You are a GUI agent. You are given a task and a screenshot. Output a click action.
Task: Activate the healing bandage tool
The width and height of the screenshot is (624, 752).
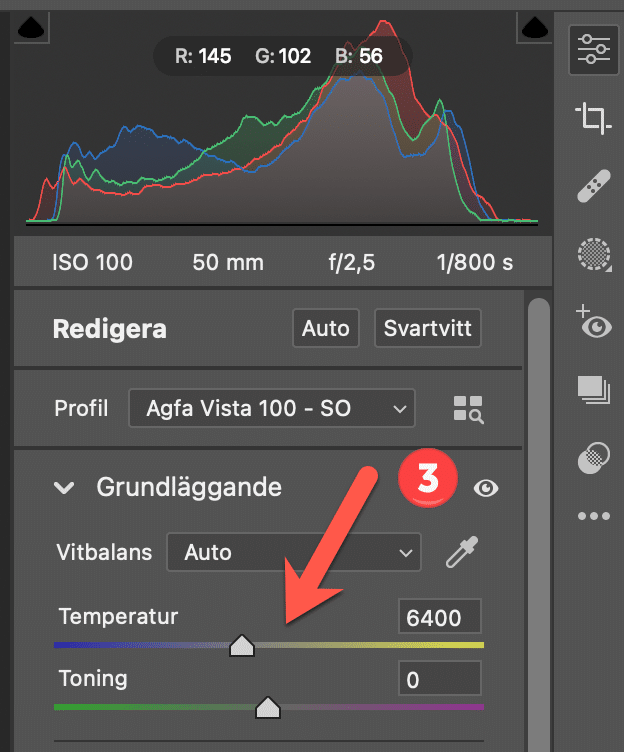(x=594, y=186)
